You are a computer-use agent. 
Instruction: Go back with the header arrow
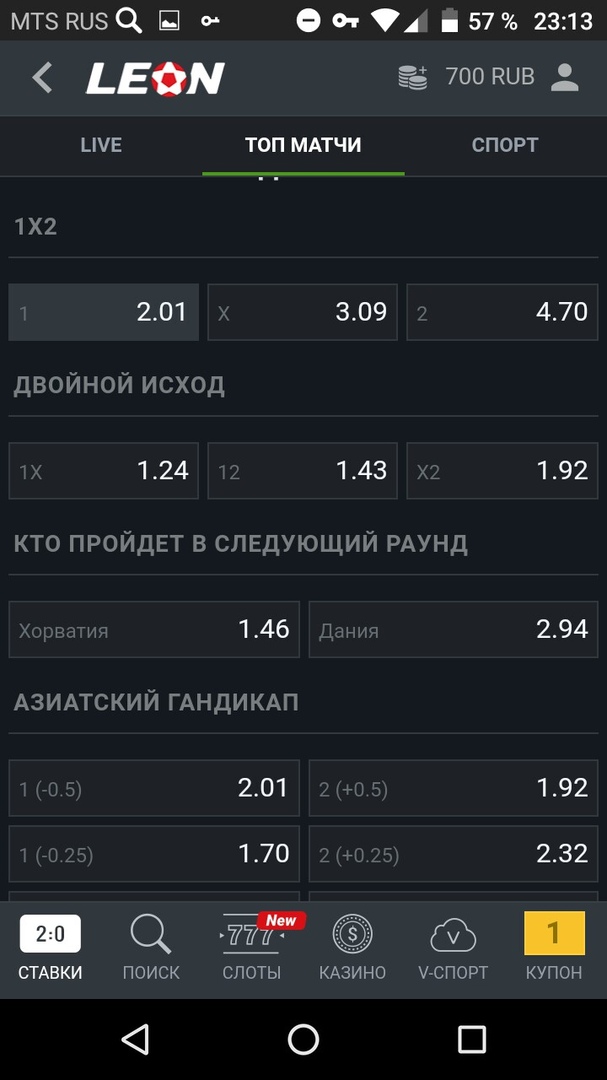click(43, 77)
